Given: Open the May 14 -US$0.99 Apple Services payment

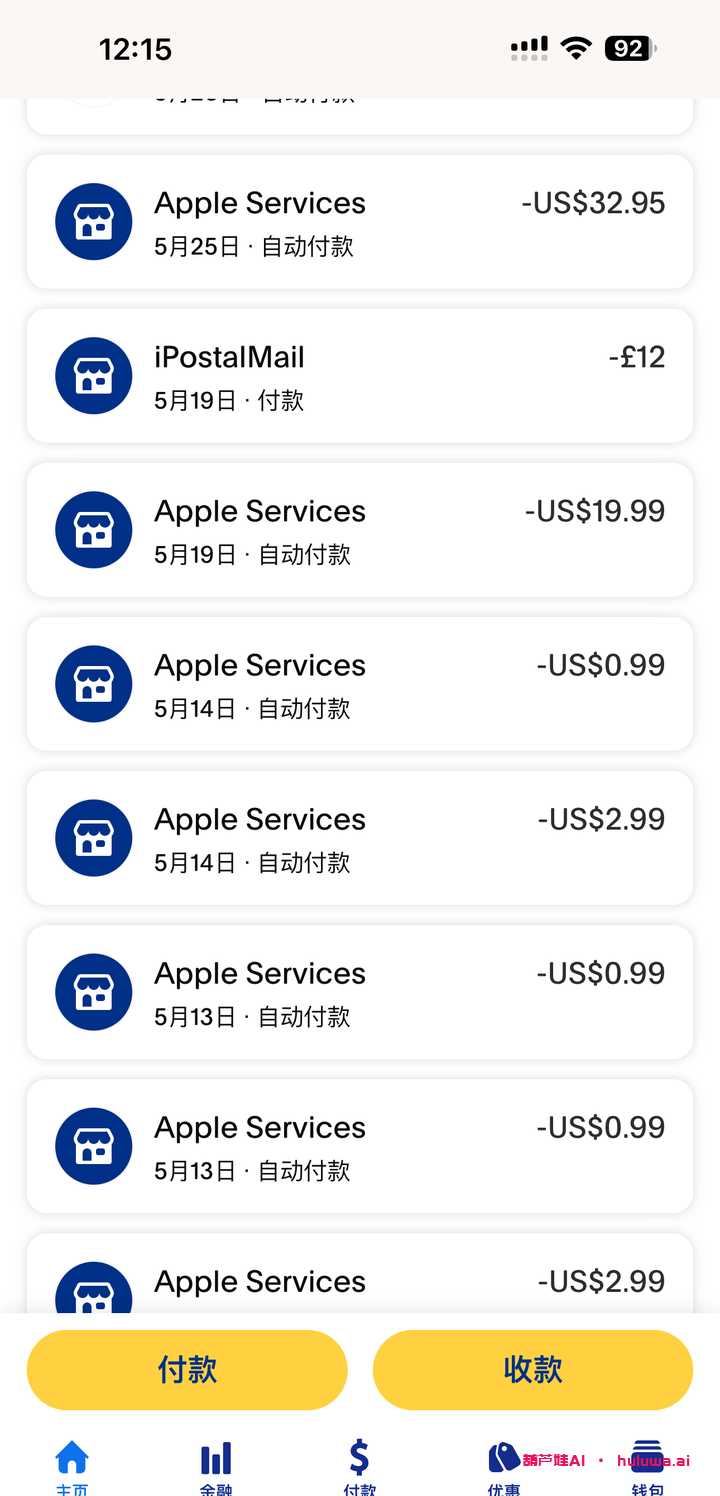Looking at the screenshot, I should tap(360, 684).
